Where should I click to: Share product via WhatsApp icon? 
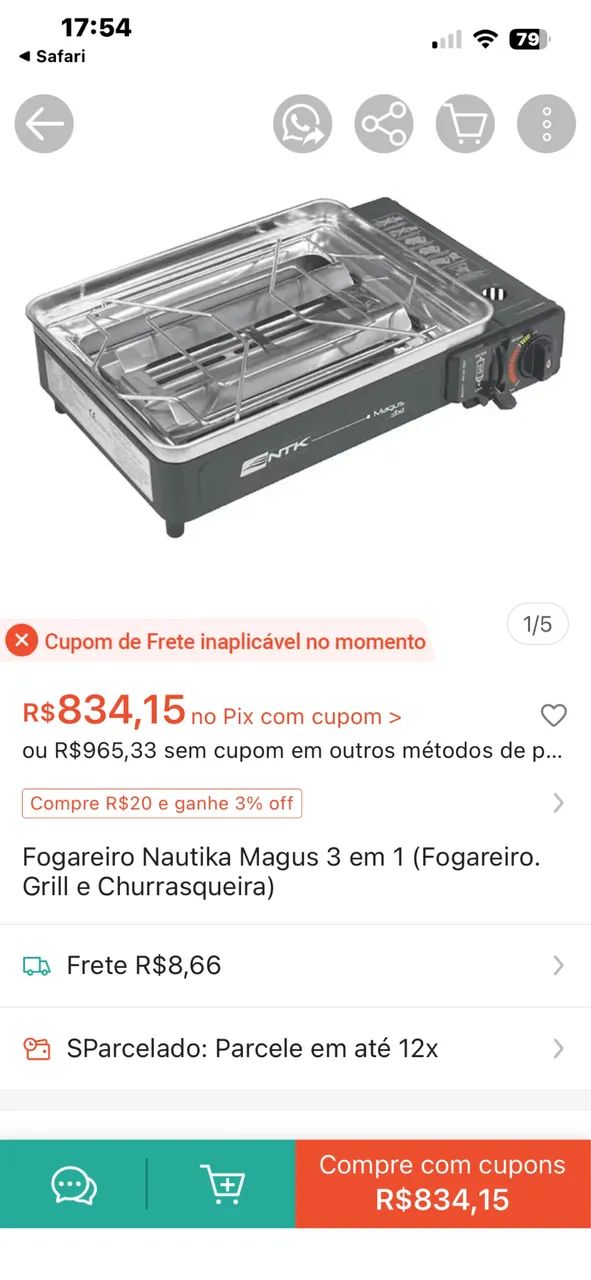point(302,124)
